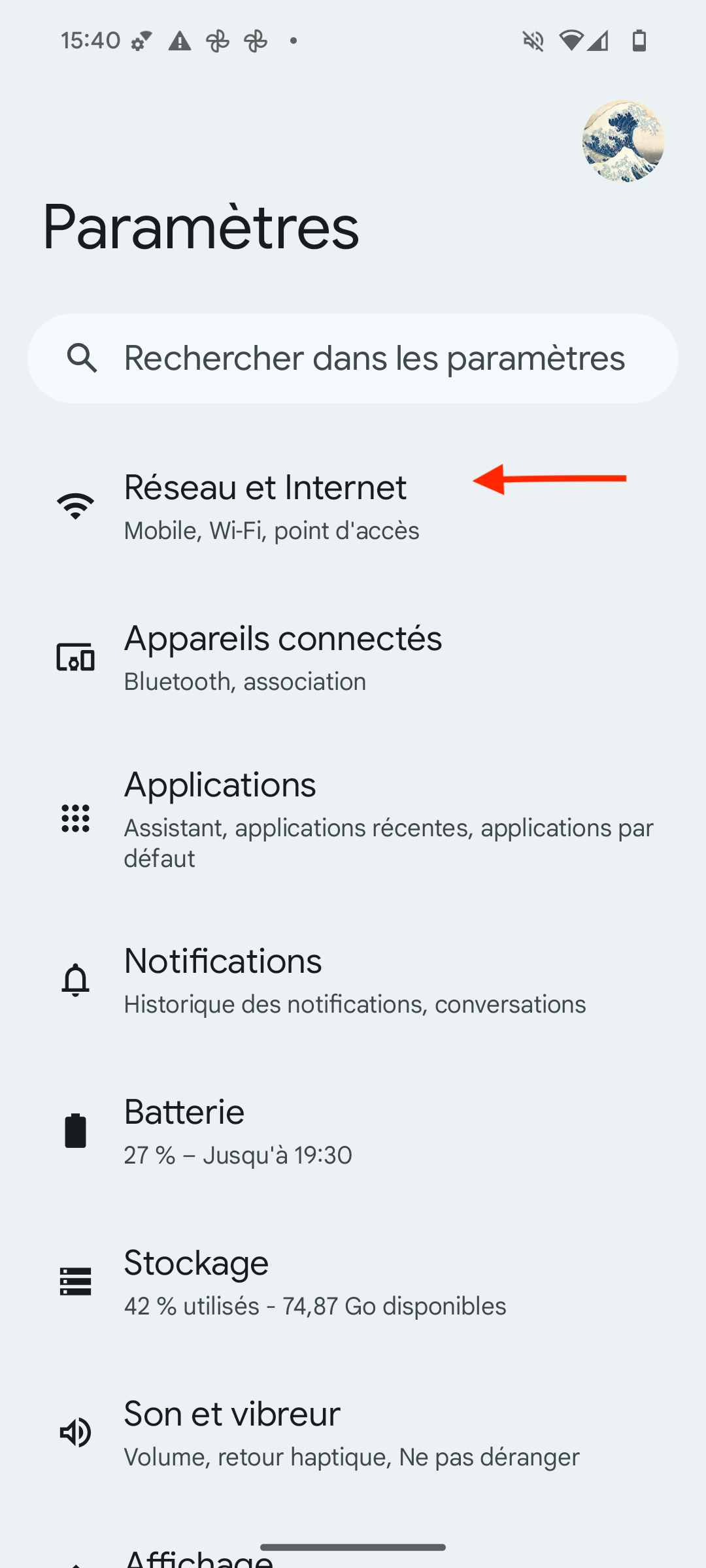Open the account profile avatar
Image resolution: width=706 pixels, height=1568 pixels.
623,141
